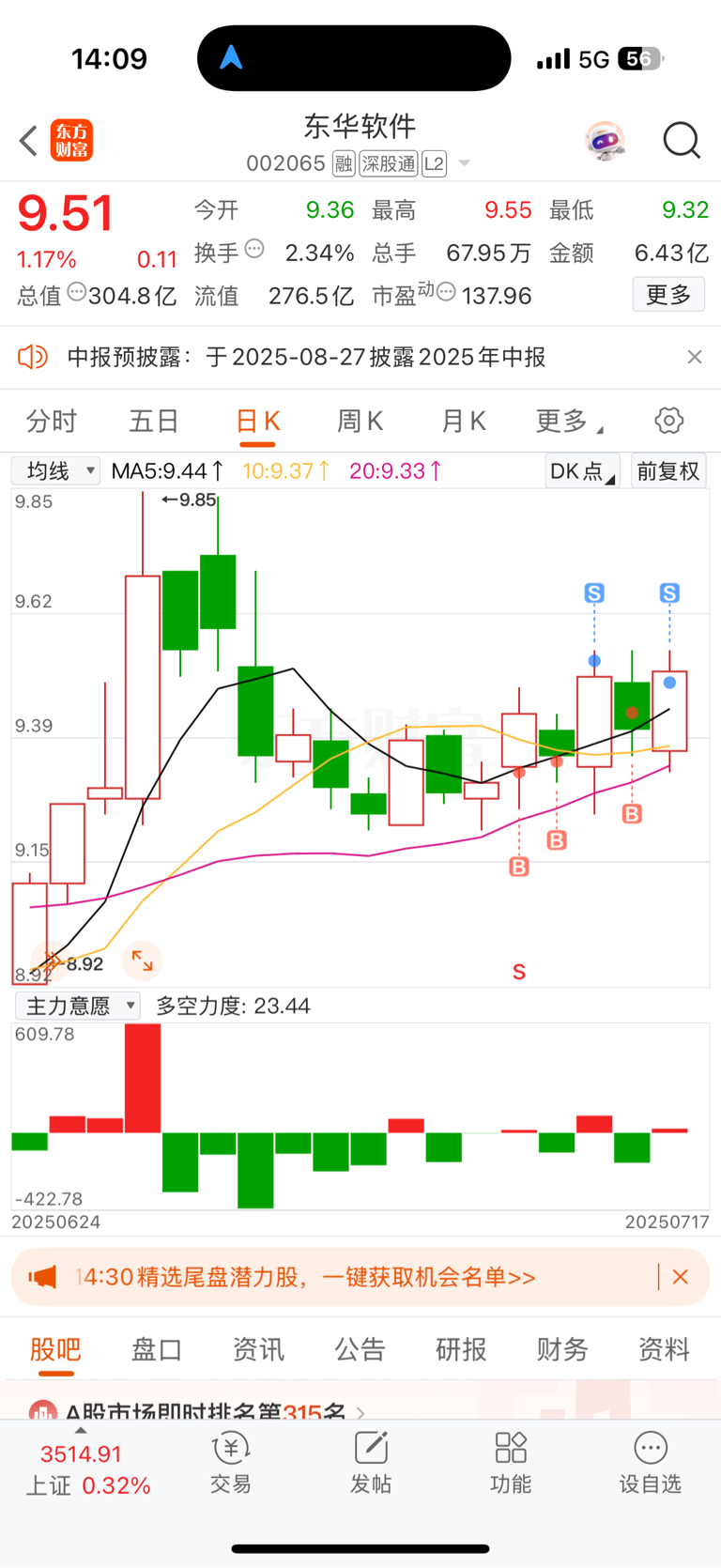
Task: Dismiss the 中报预披露 notice
Action: pos(695,357)
